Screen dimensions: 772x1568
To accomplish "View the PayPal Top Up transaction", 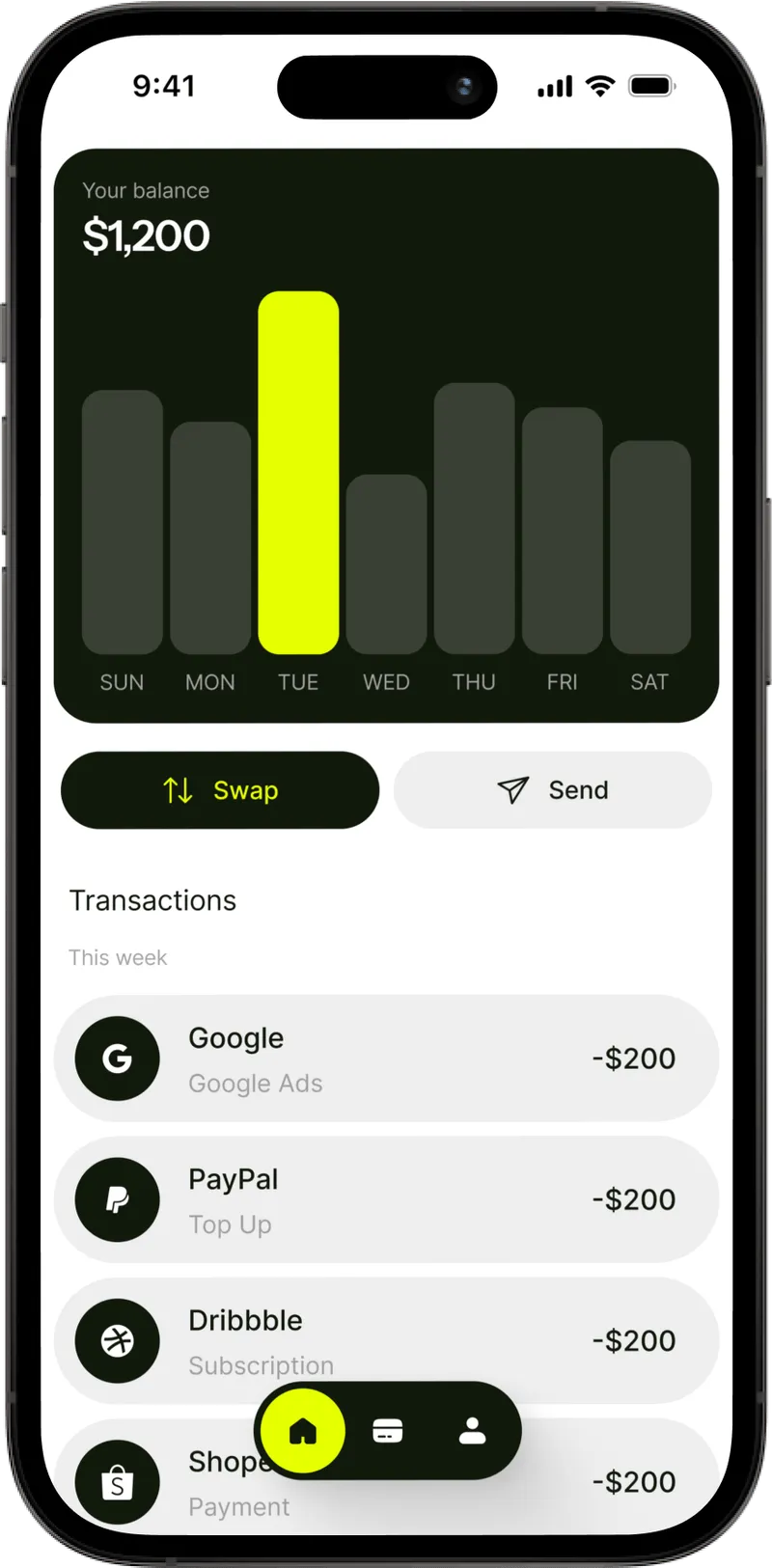I will tap(386, 1199).
